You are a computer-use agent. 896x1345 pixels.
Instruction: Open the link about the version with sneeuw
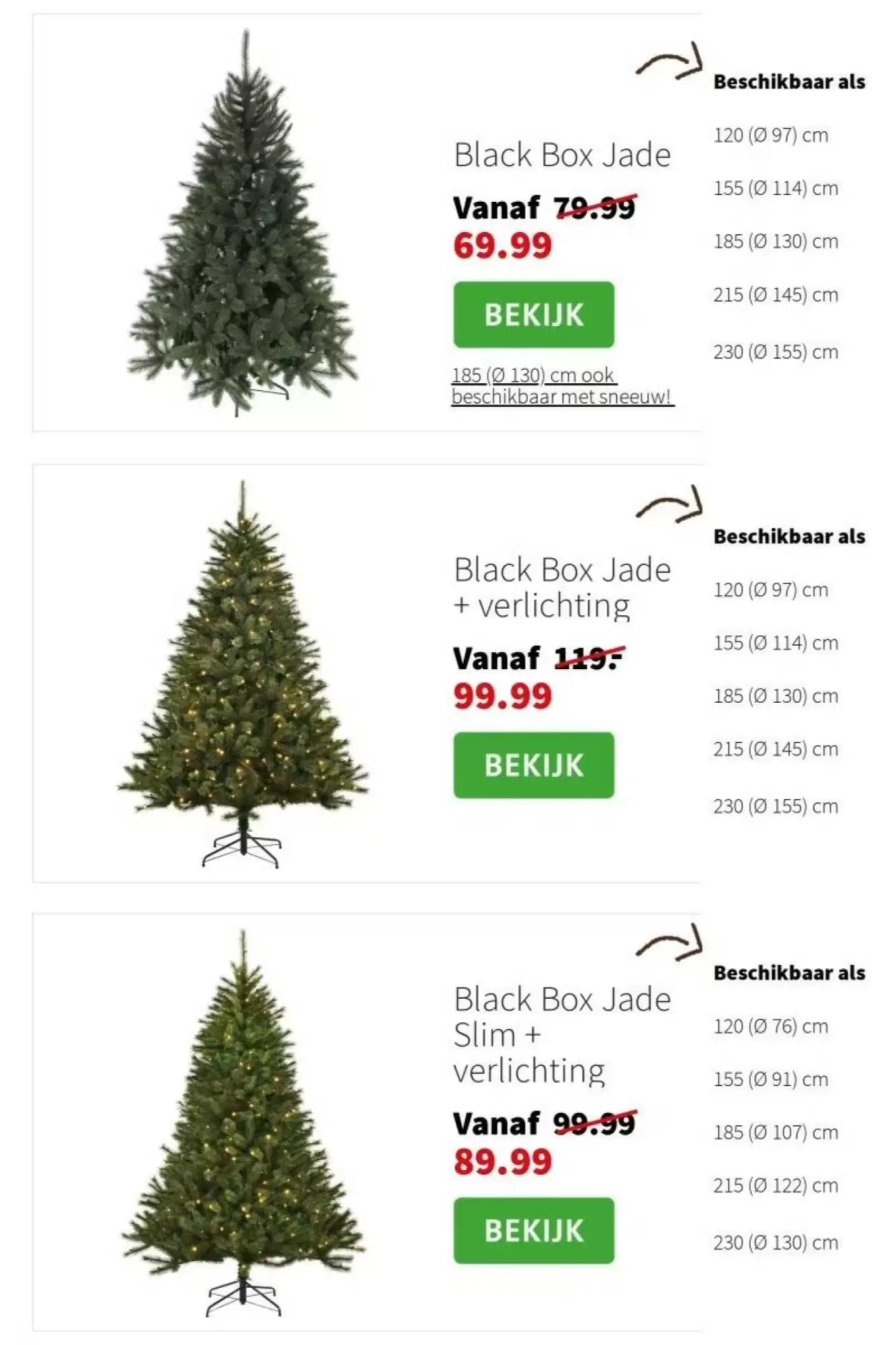coord(562,386)
